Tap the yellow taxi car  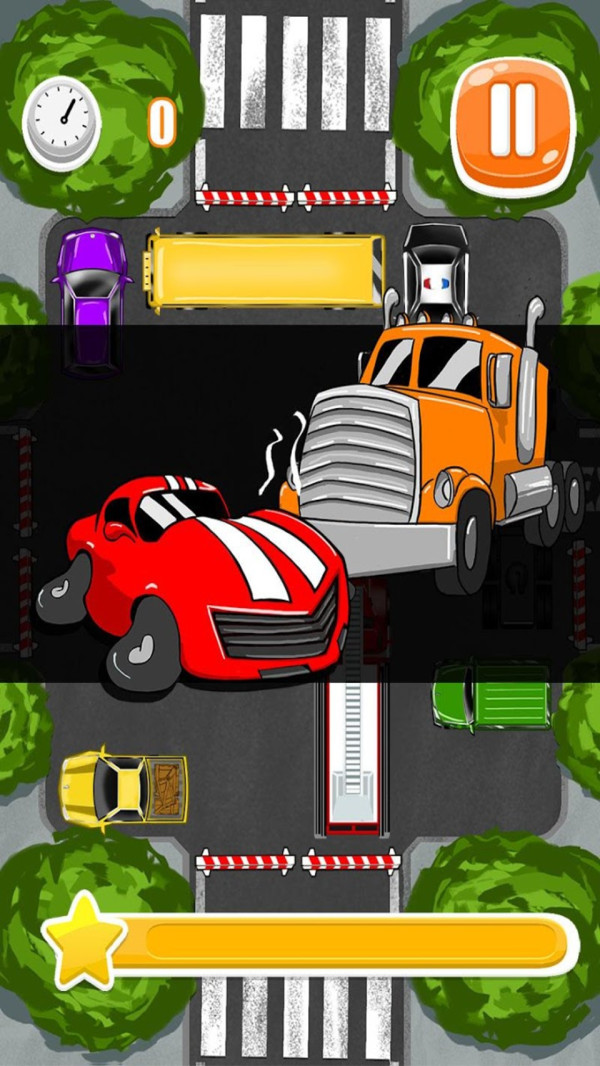click(x=123, y=788)
